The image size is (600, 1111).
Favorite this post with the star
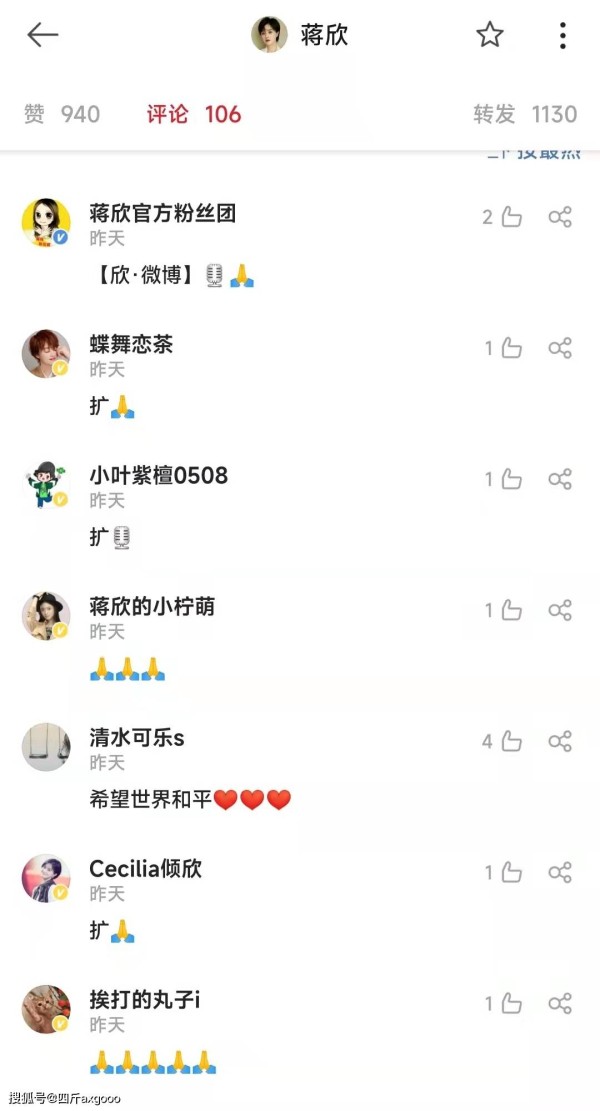(x=489, y=34)
